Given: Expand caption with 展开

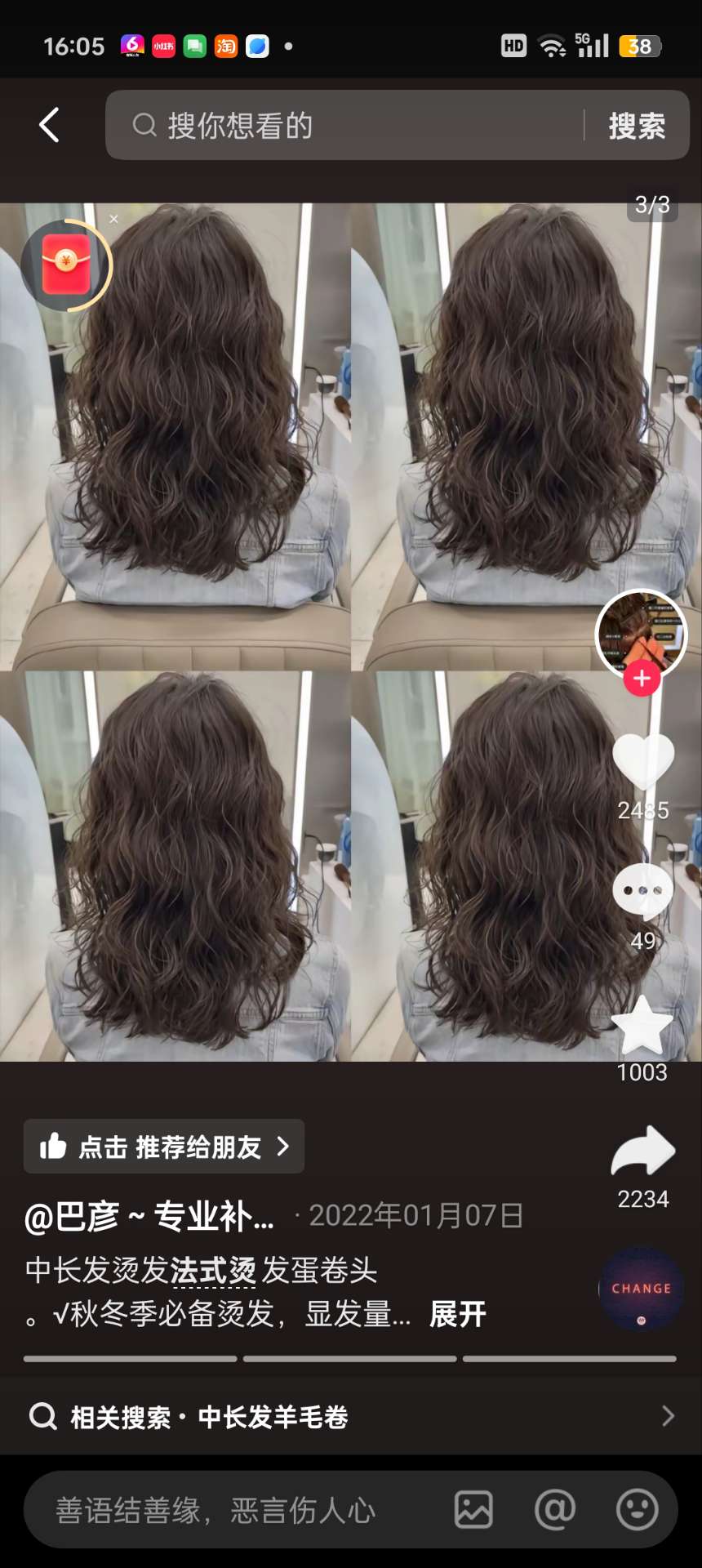Looking at the screenshot, I should [x=457, y=1314].
